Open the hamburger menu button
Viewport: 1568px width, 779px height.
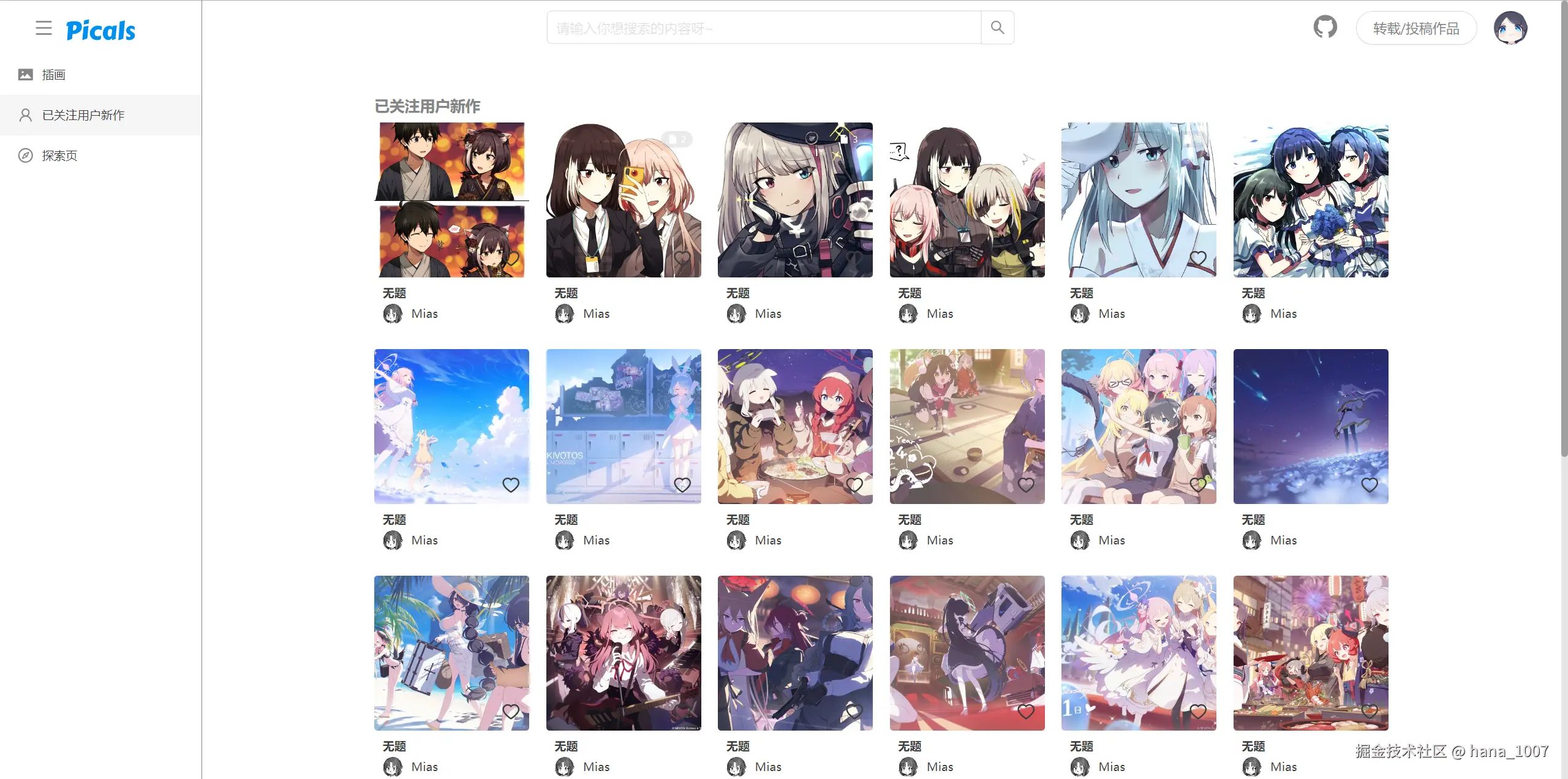[43, 28]
